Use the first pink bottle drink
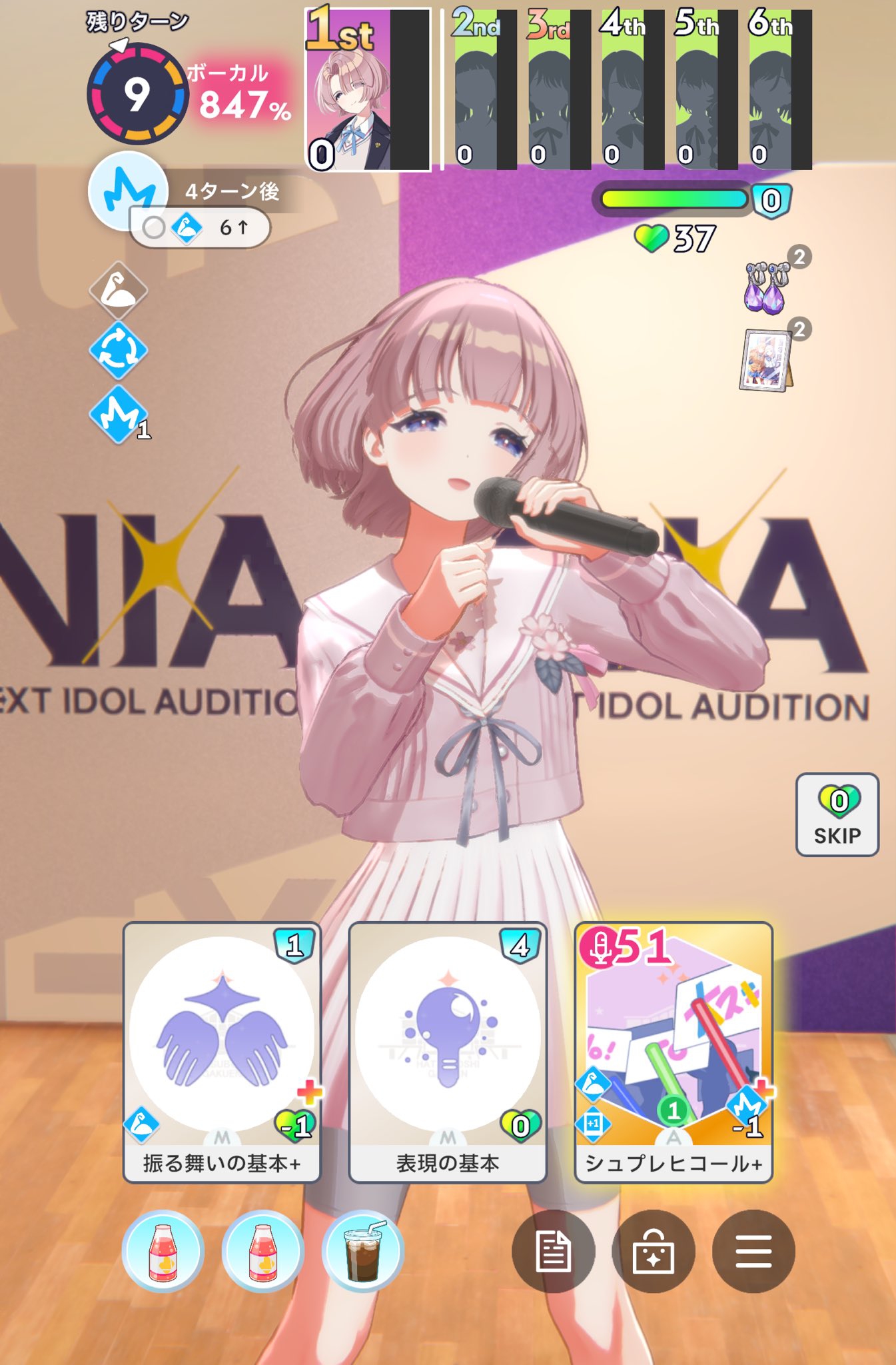The image size is (896, 1365). 163,1250
